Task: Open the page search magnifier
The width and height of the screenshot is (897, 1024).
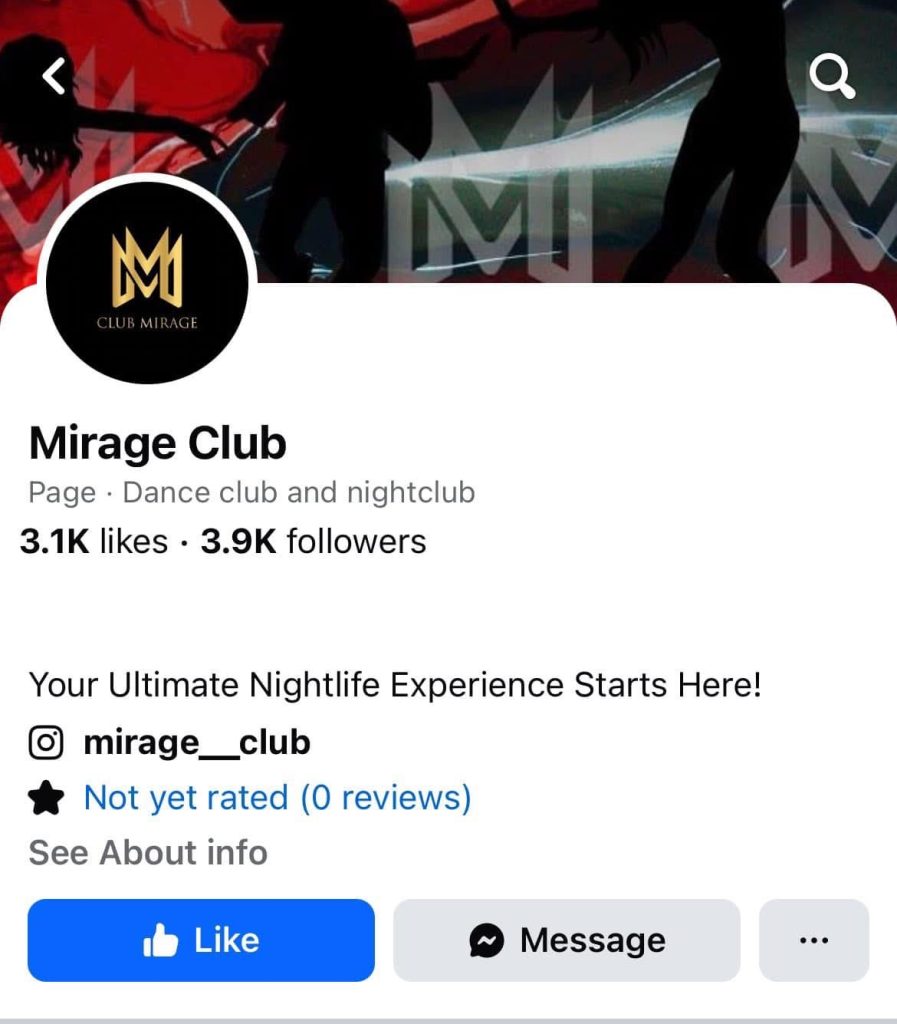Action: [x=832, y=77]
